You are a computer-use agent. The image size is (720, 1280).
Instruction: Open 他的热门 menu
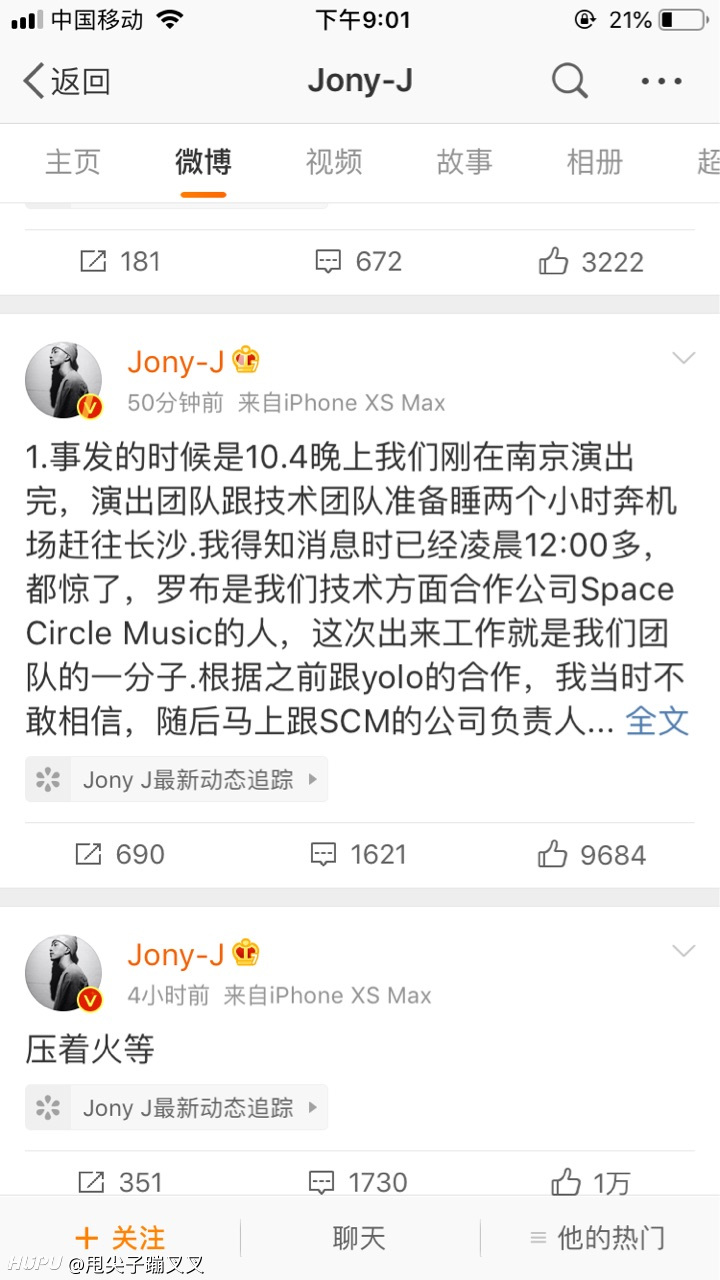(597, 1238)
